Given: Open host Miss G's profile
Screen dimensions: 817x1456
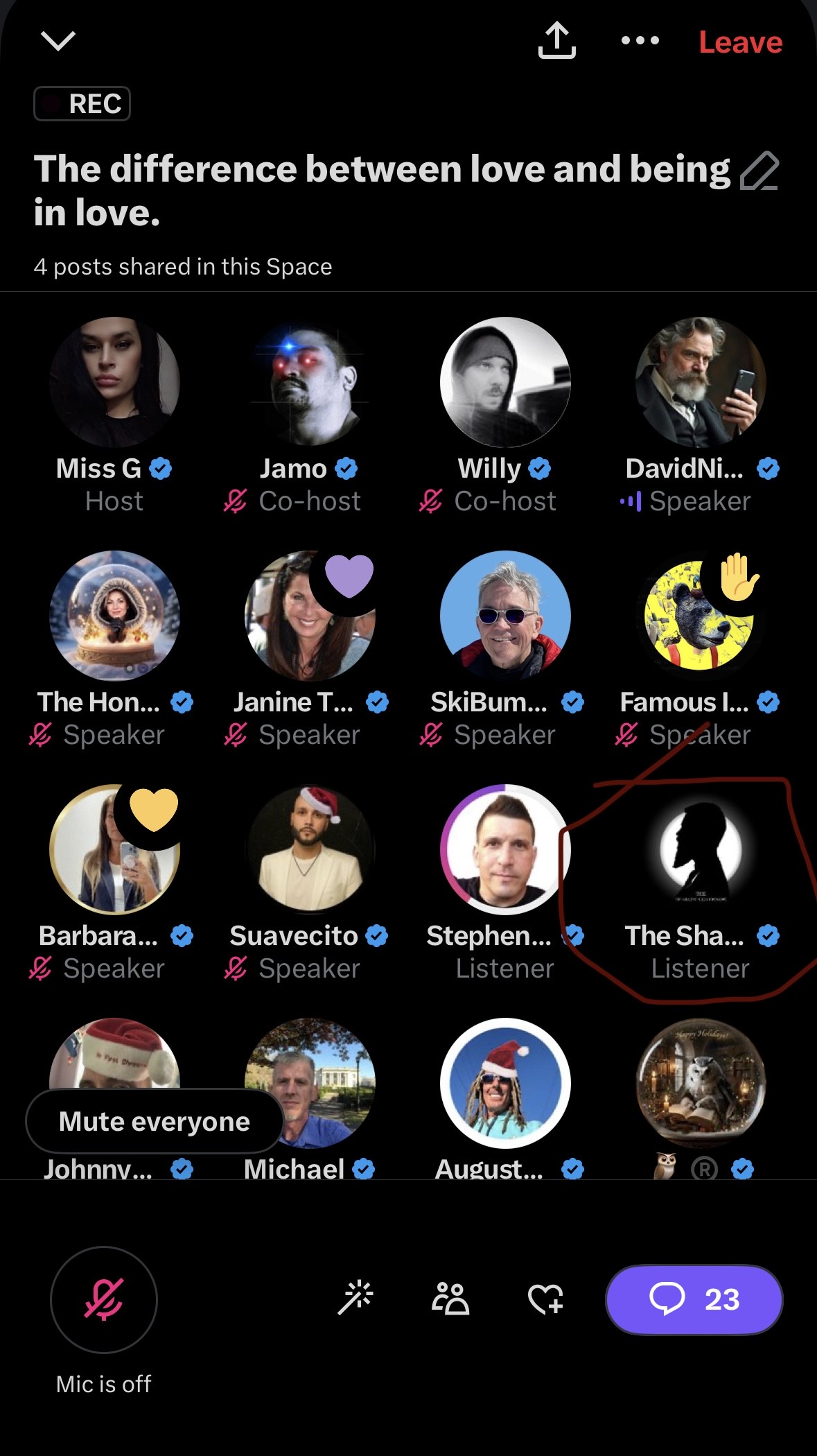Looking at the screenshot, I should (x=115, y=382).
